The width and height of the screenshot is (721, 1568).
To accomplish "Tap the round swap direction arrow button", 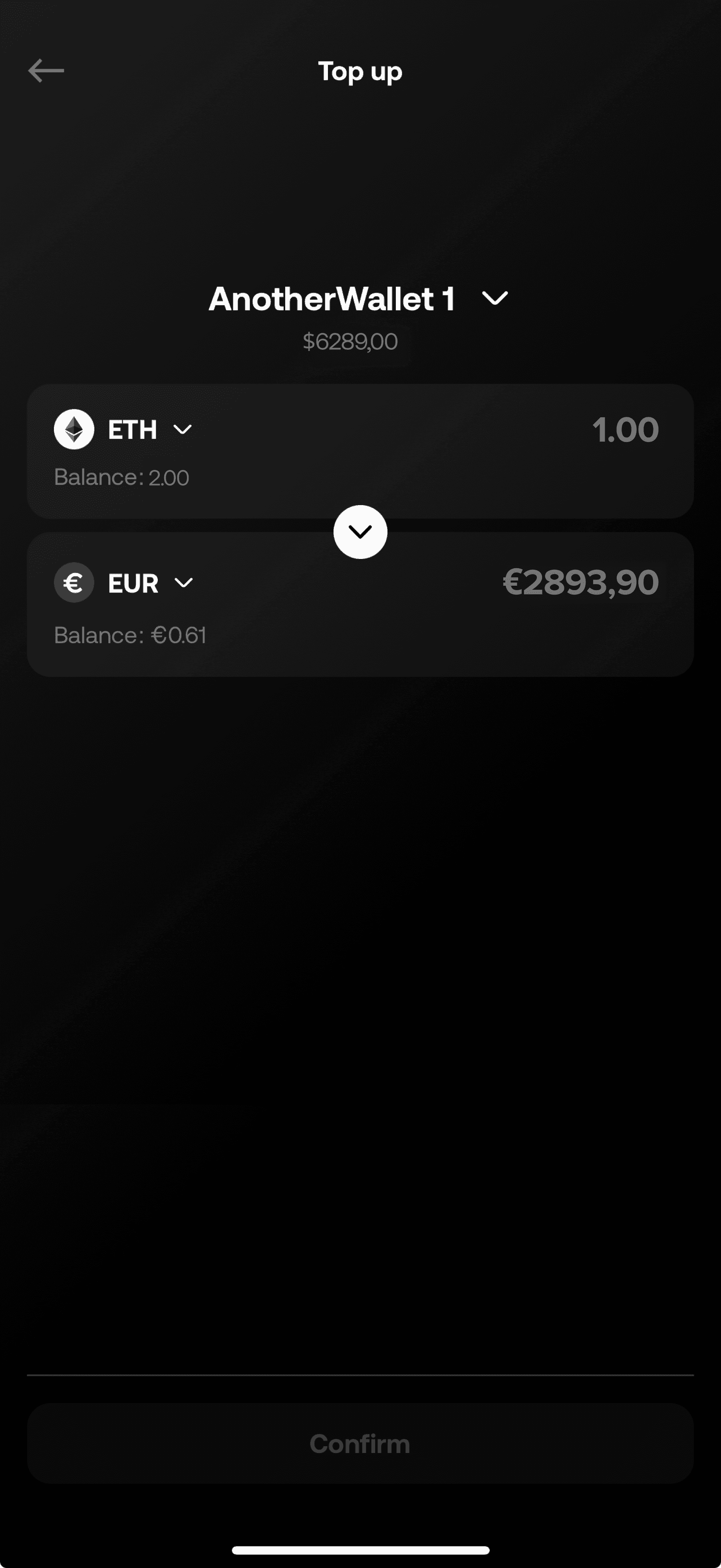I will pos(360,532).
